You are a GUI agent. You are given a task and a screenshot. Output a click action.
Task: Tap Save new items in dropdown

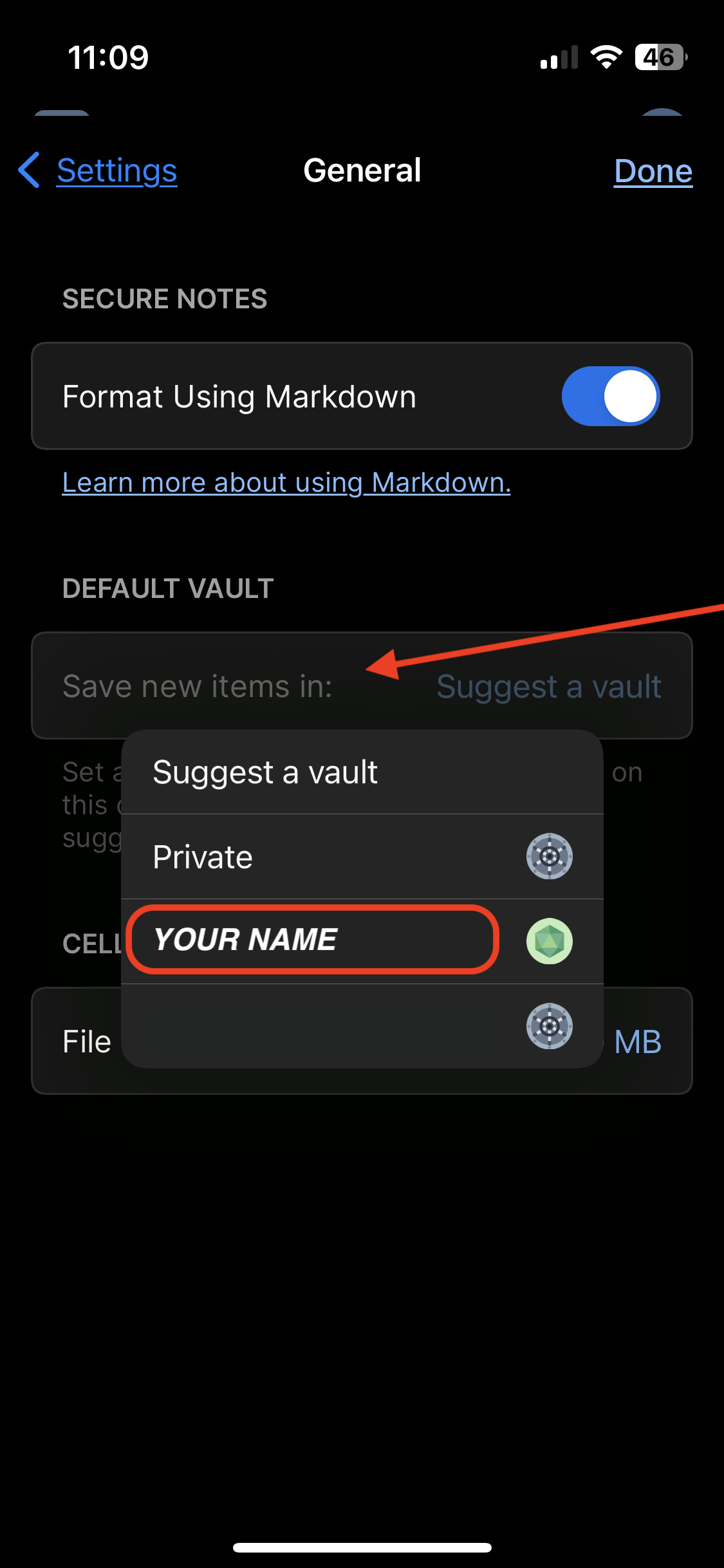(x=548, y=686)
